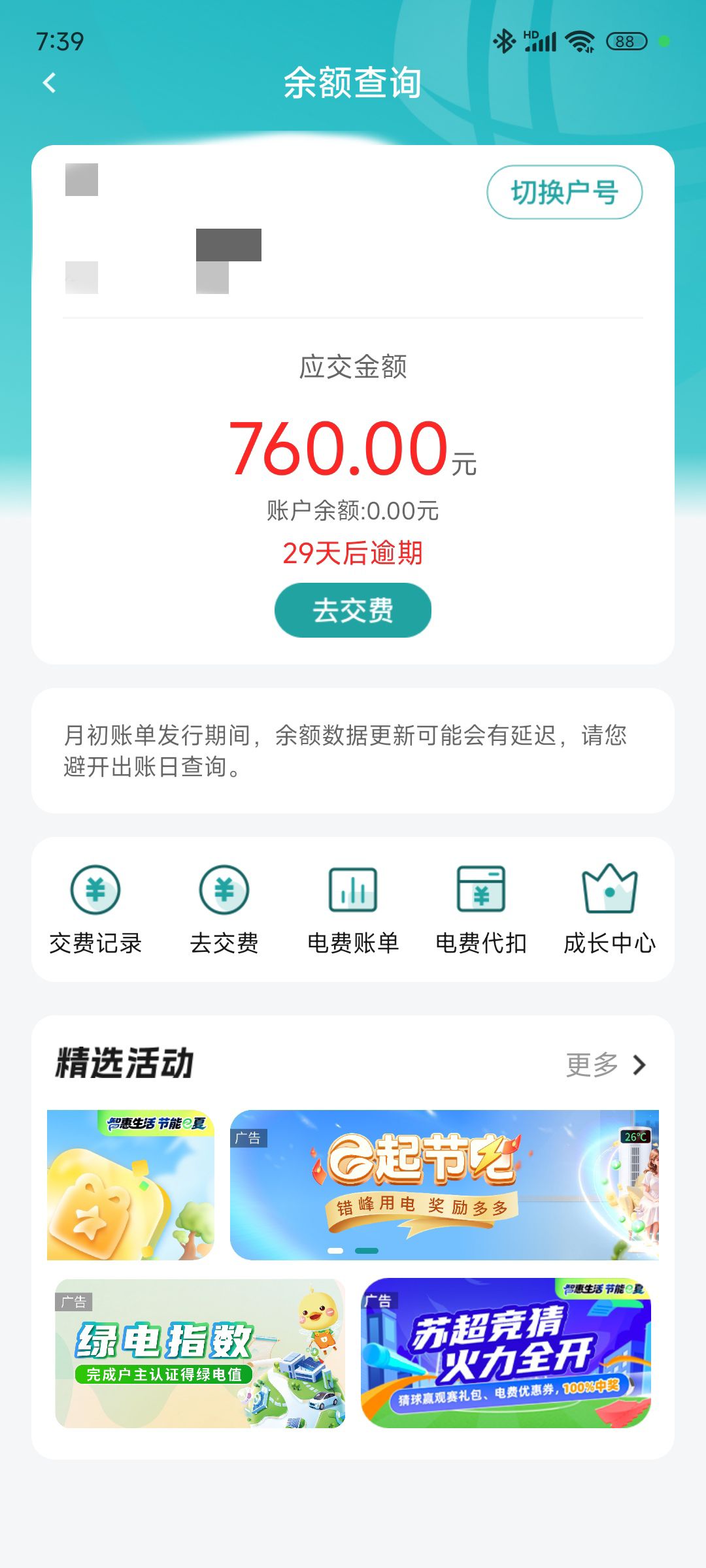
Task: Go back using the top-left arrow
Action: (x=49, y=83)
